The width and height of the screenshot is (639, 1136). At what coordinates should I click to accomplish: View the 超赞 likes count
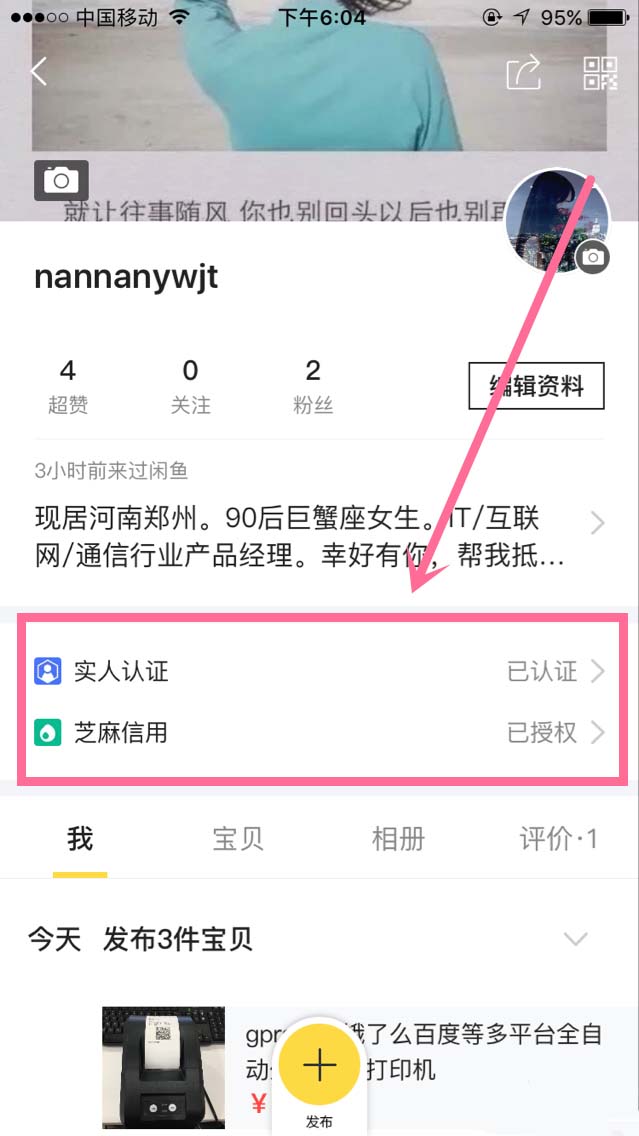pos(68,386)
